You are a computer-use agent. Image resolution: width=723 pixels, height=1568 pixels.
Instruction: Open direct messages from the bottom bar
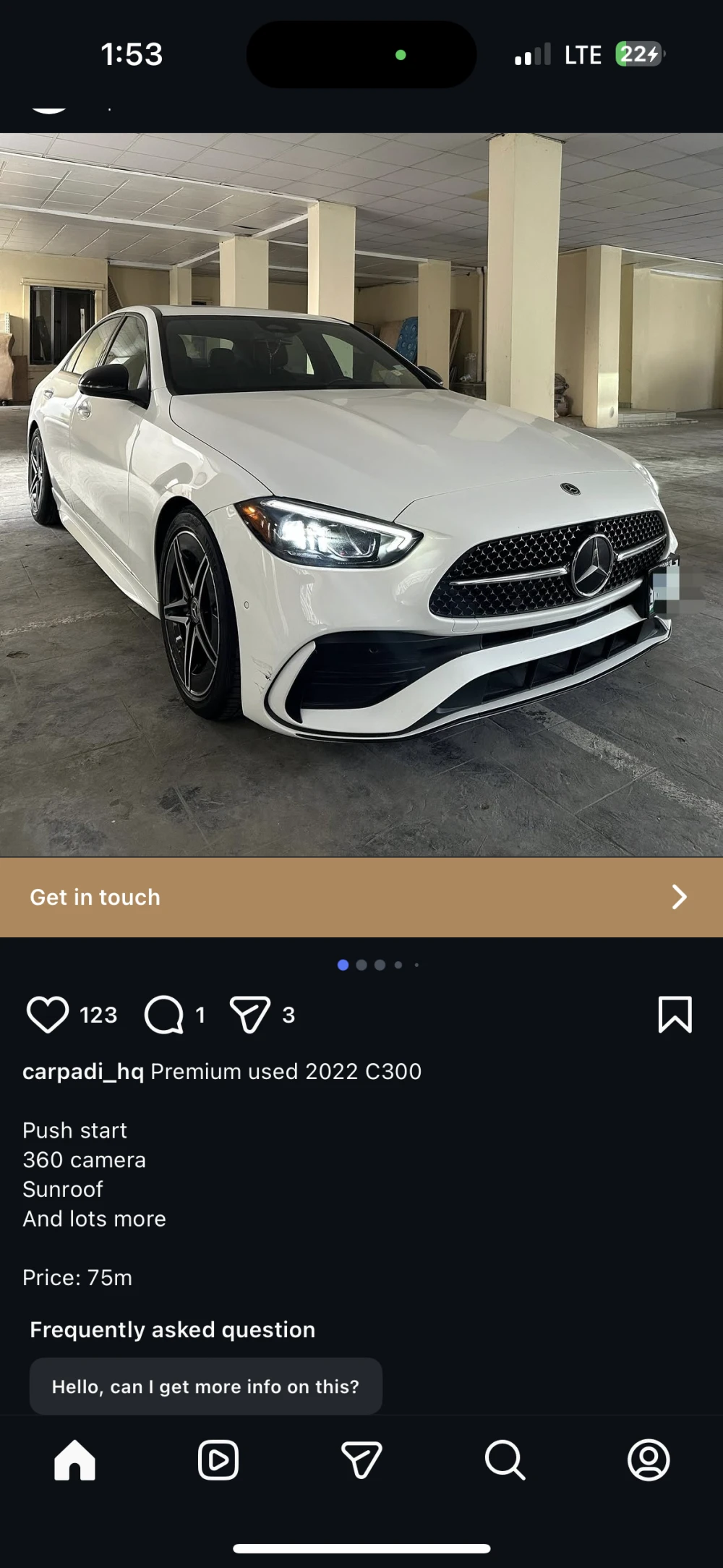[x=361, y=1460]
